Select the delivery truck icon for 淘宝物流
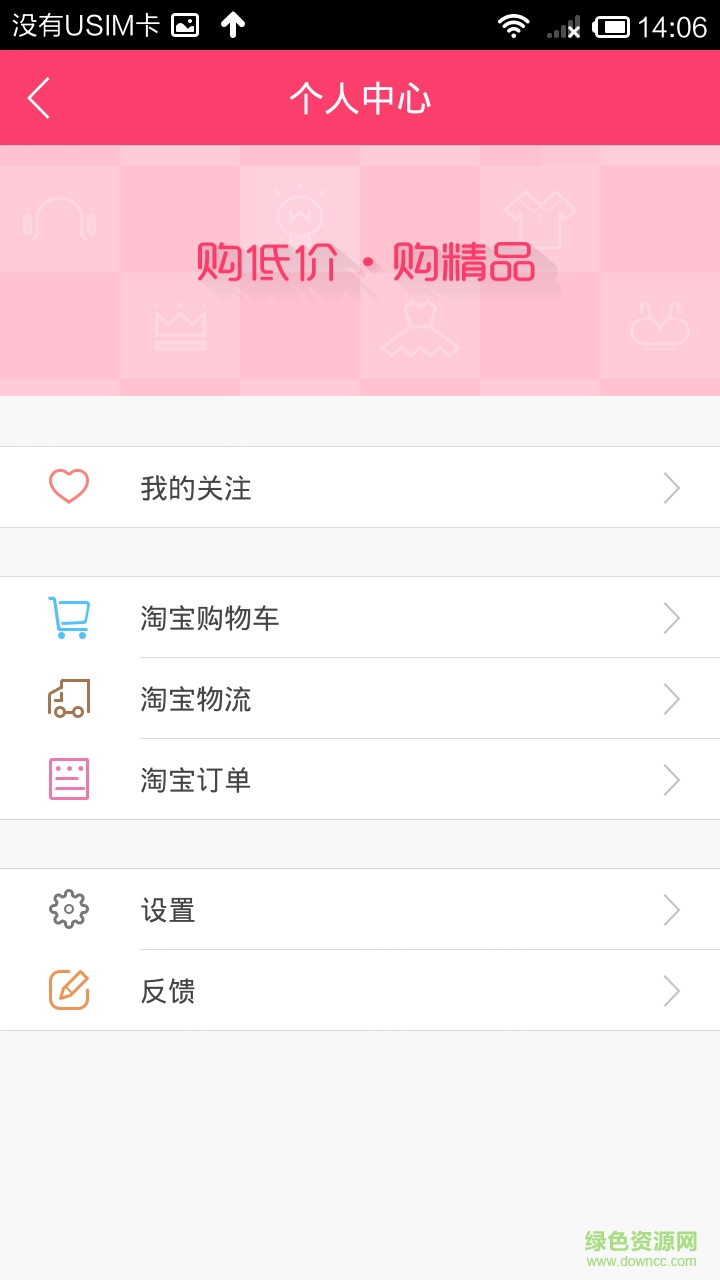Screen dimensions: 720x1280 tap(68, 698)
